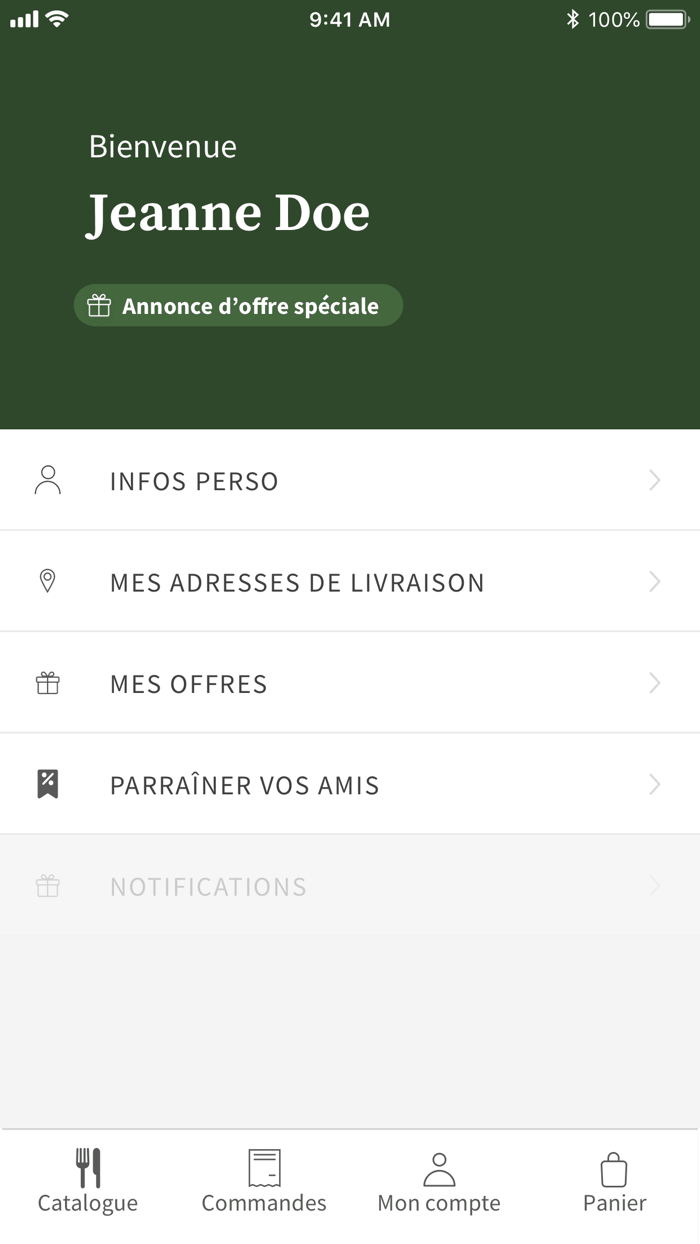Go to the Commandes tab

[x=264, y=1182]
